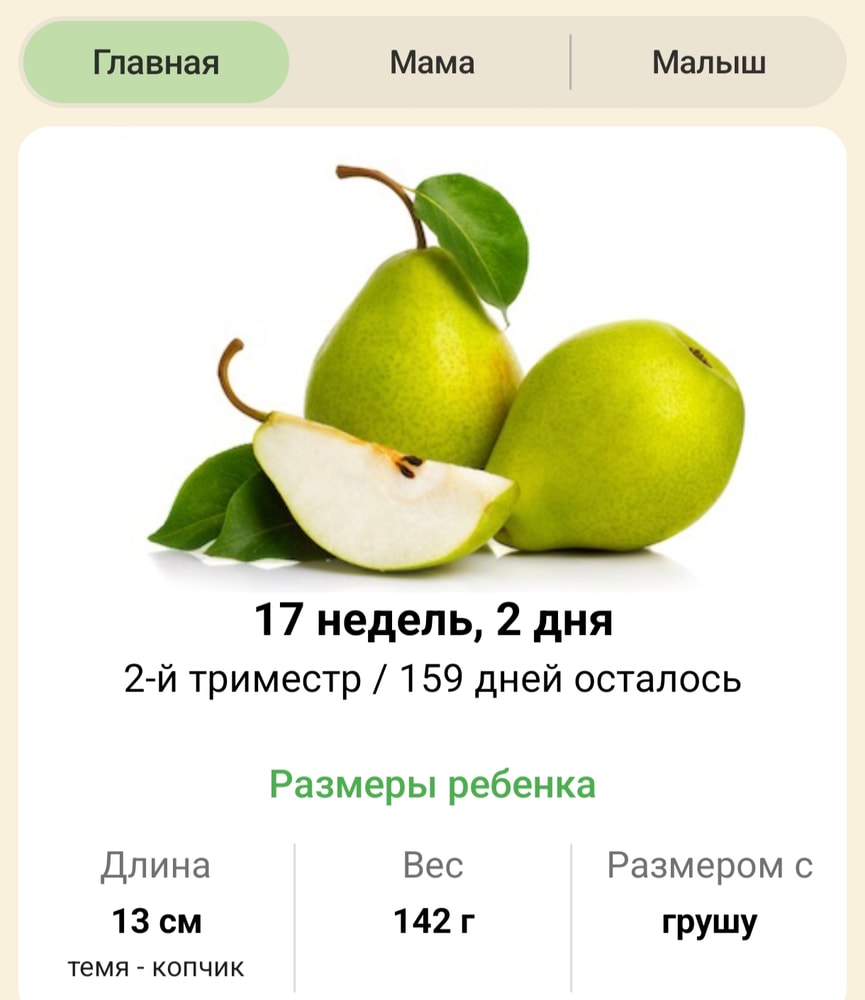Image resolution: width=865 pixels, height=1000 pixels.
Task: Open the Малыш tab
Action: tap(708, 63)
